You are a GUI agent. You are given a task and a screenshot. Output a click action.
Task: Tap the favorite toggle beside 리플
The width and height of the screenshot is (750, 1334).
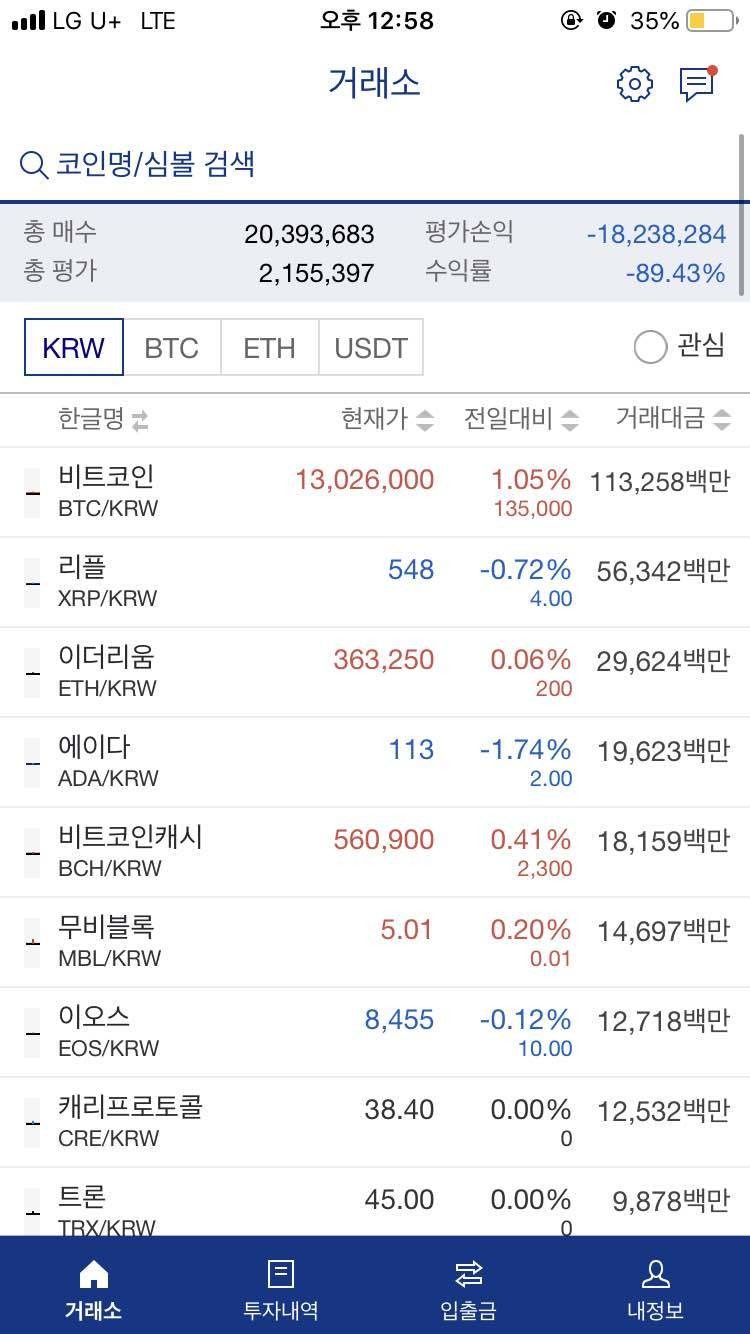point(31,582)
